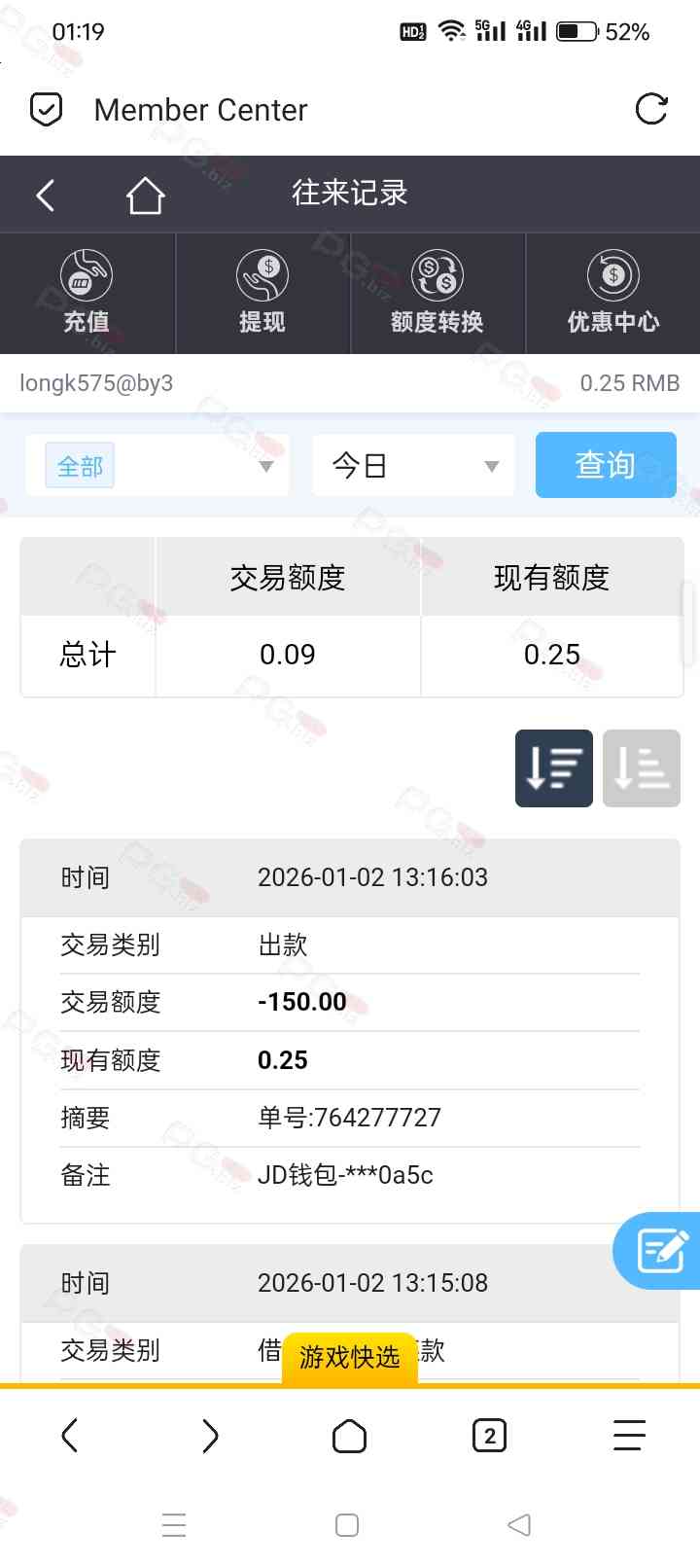
Task: Open 提现 withdrawal section
Action: 262,293
